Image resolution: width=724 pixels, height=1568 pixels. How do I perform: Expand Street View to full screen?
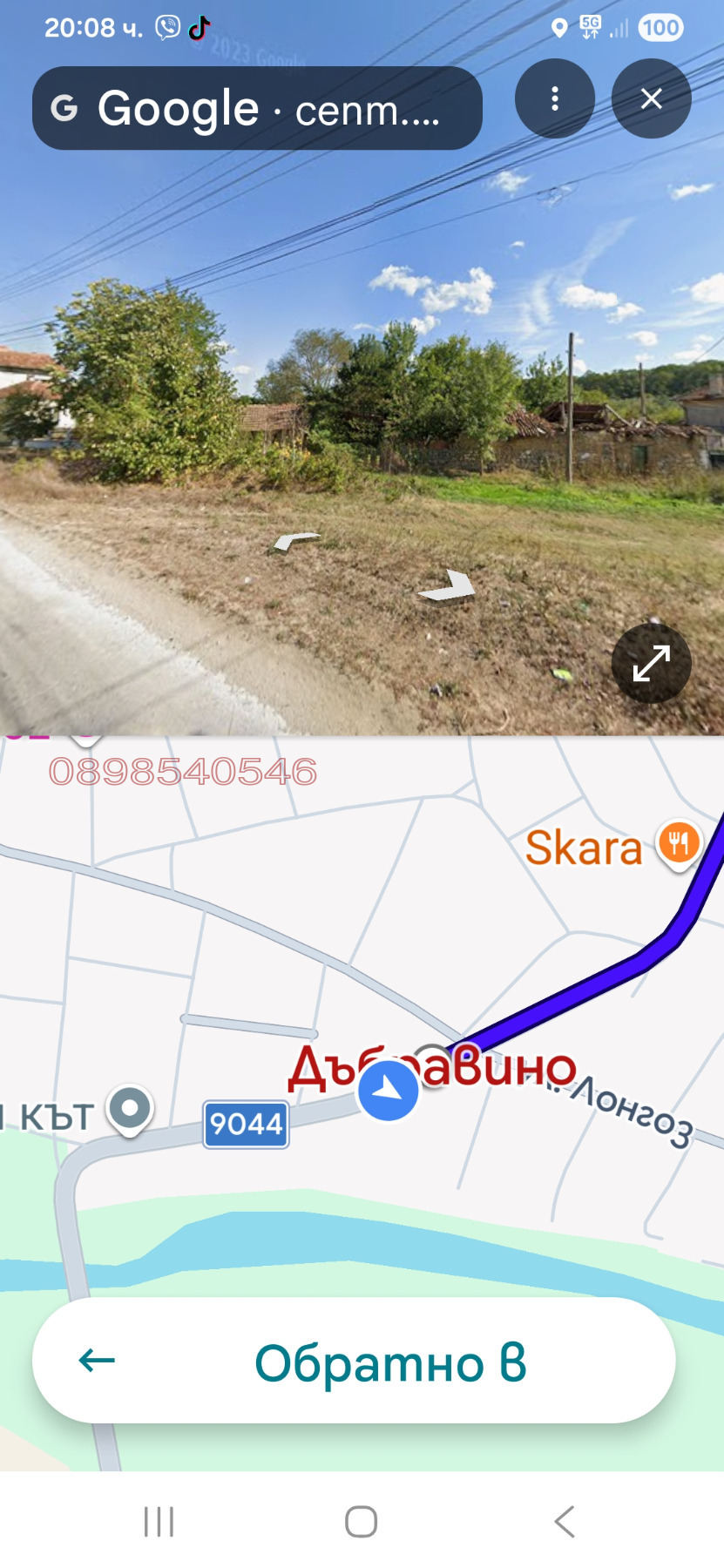pyautogui.click(x=651, y=663)
